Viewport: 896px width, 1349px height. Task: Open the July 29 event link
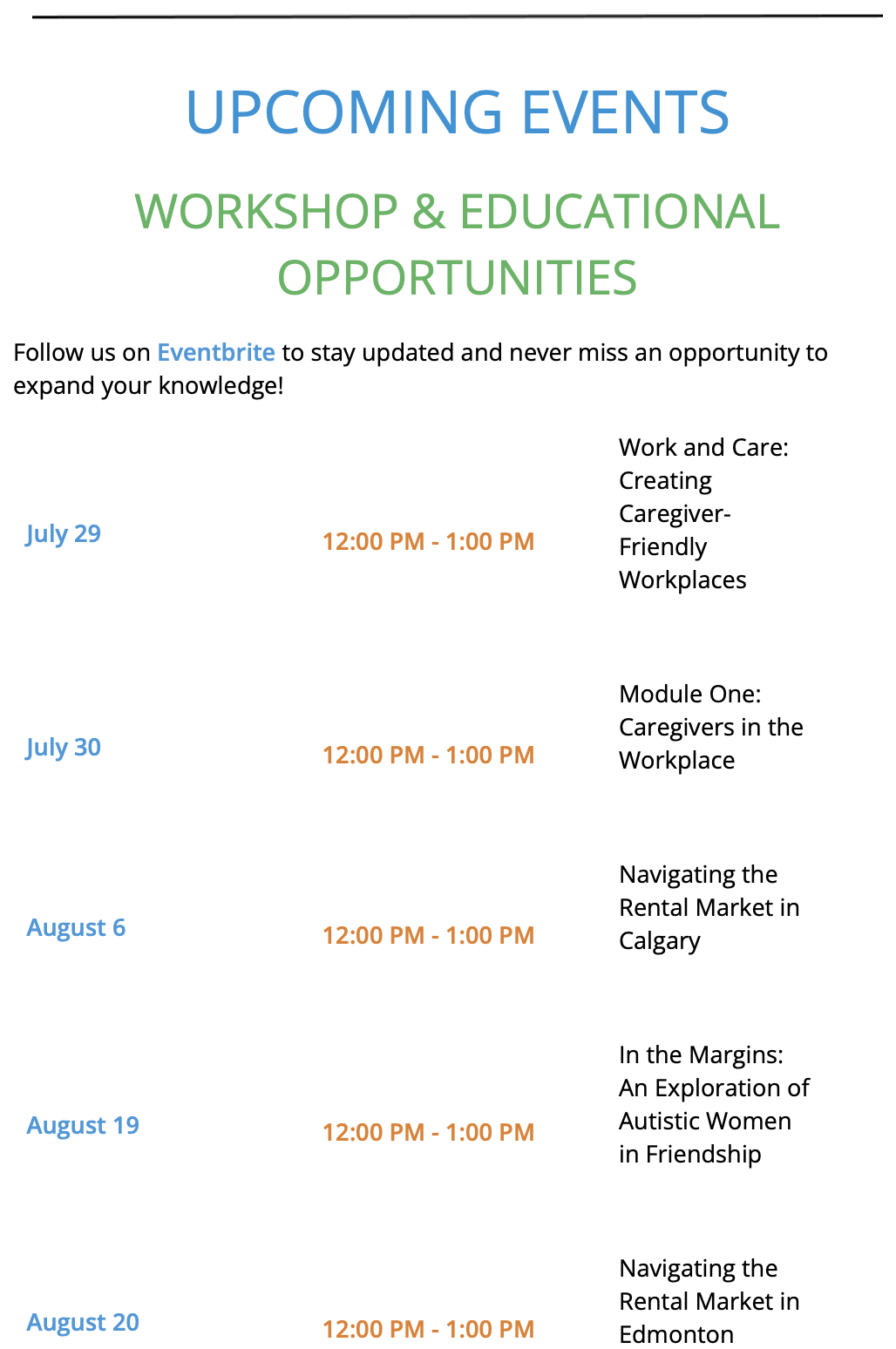[64, 533]
